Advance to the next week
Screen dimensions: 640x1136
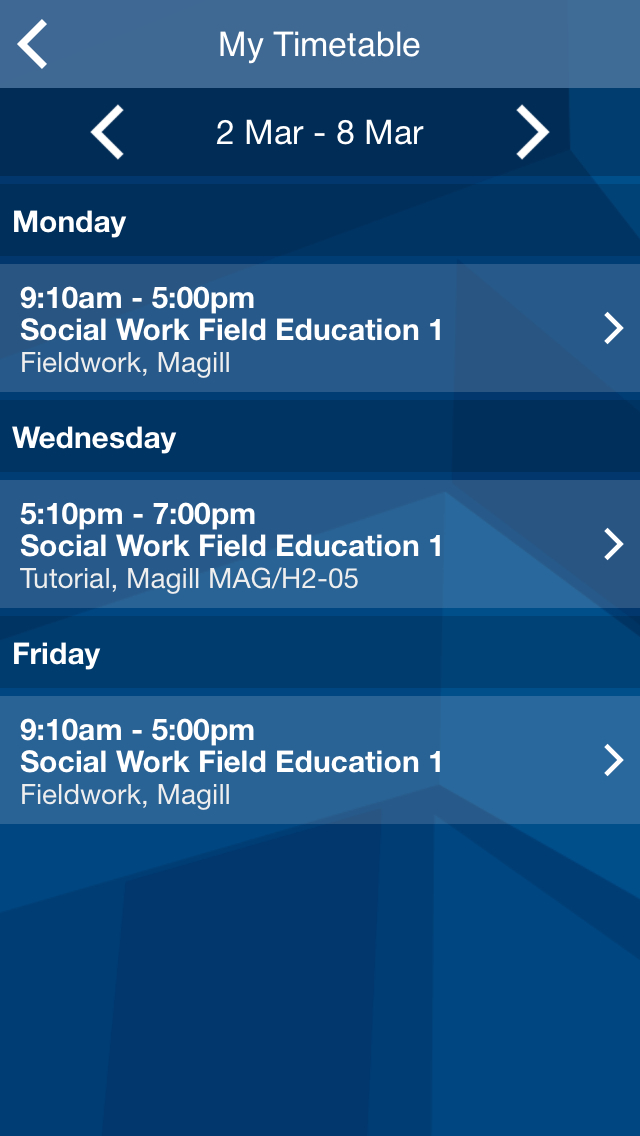(x=533, y=132)
